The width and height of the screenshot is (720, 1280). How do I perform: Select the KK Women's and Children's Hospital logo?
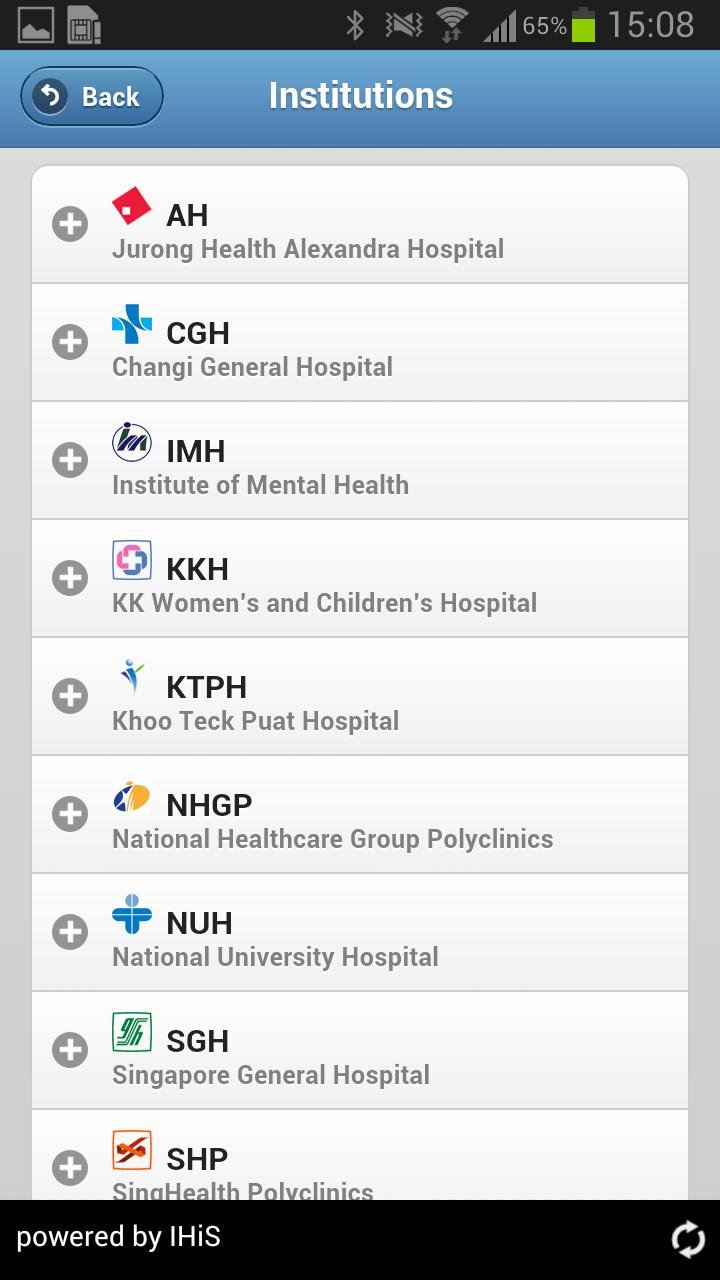click(x=131, y=558)
